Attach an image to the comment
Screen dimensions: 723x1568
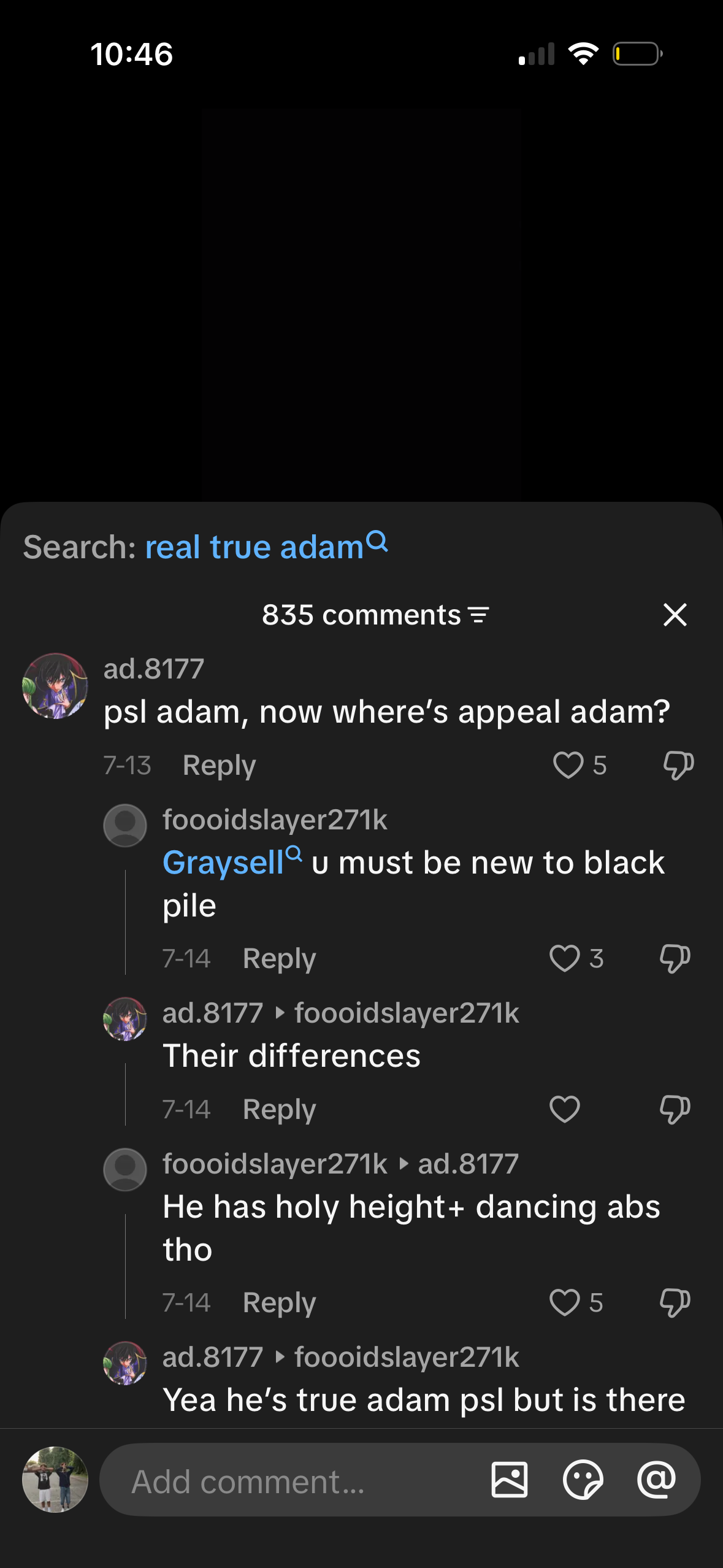pos(510,1480)
